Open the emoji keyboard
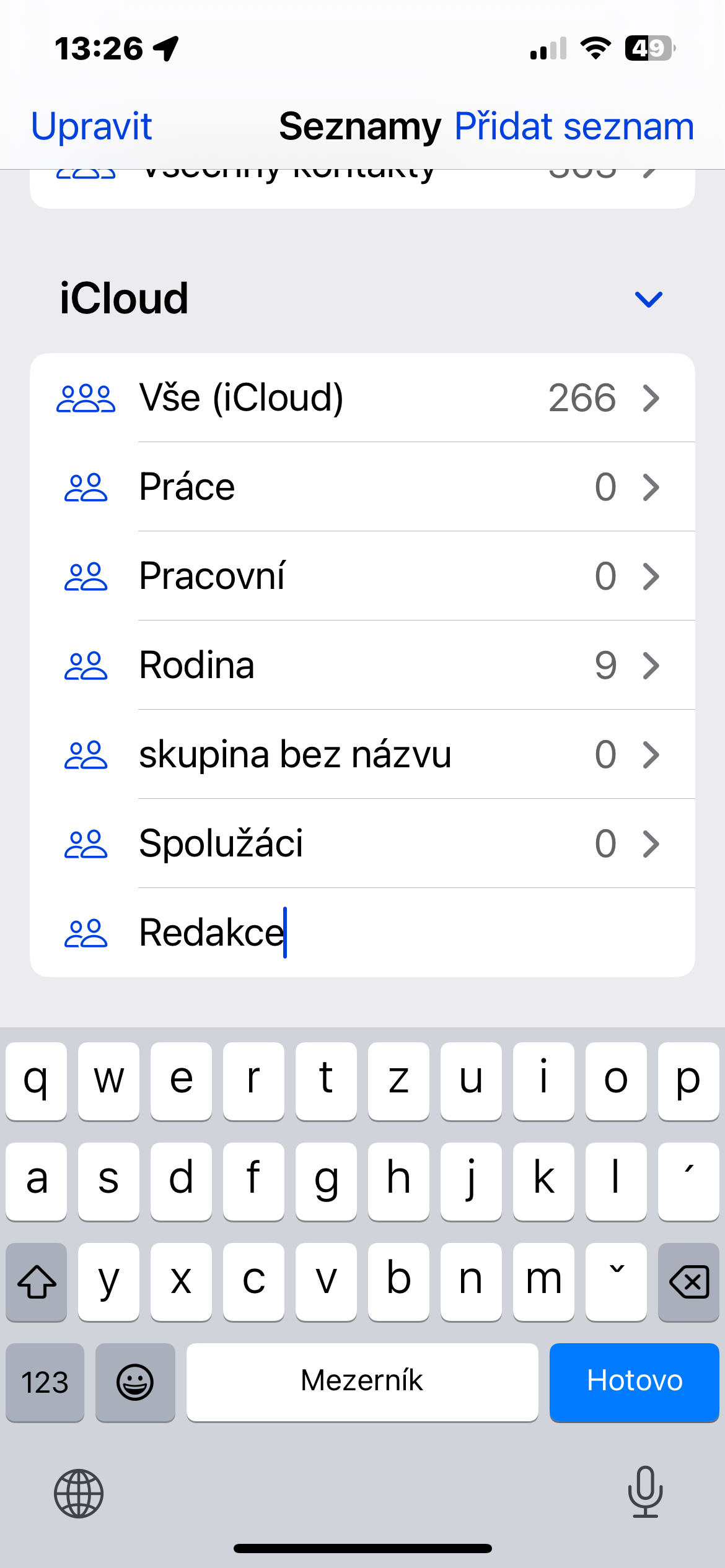 (x=135, y=1382)
